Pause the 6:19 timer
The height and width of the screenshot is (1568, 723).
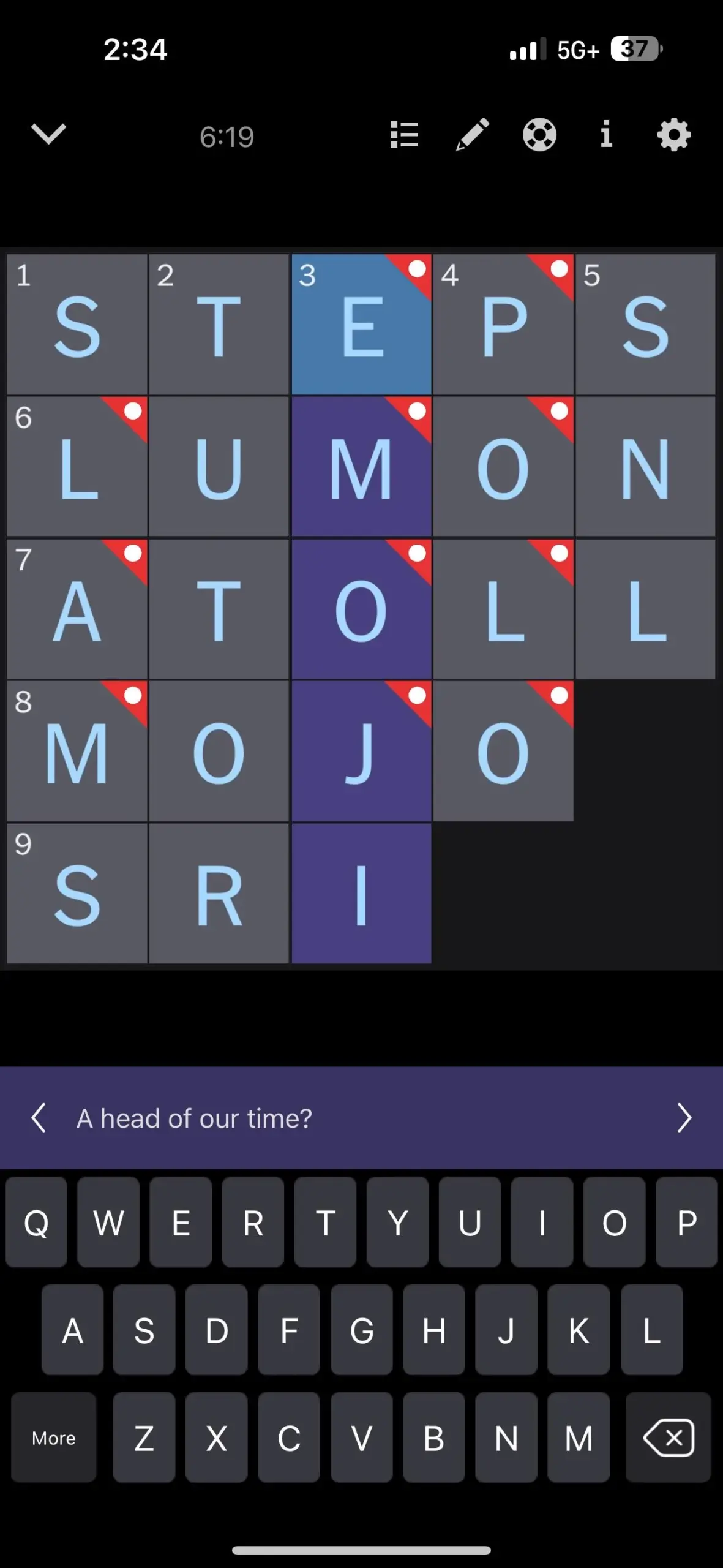(x=227, y=137)
